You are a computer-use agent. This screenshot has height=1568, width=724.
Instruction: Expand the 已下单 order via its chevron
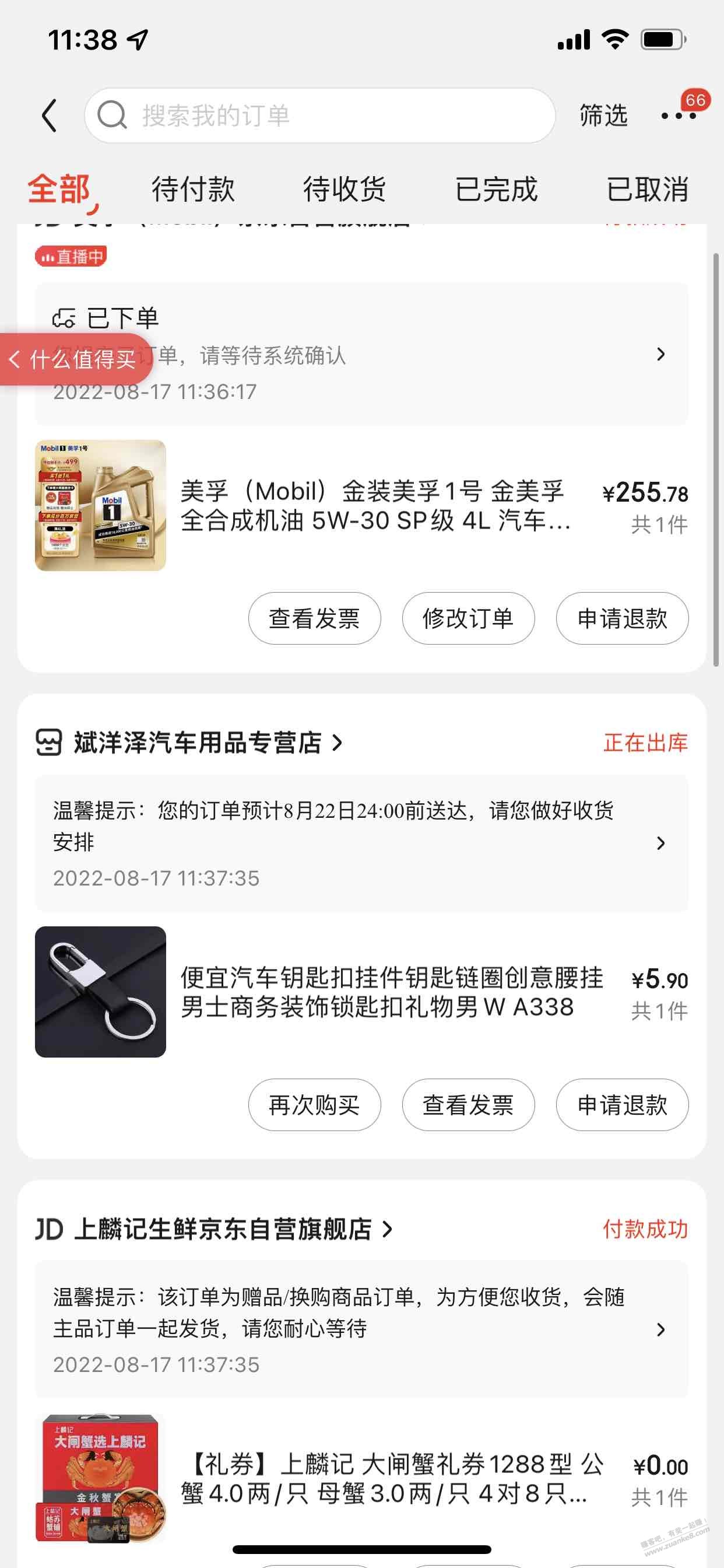tap(660, 355)
